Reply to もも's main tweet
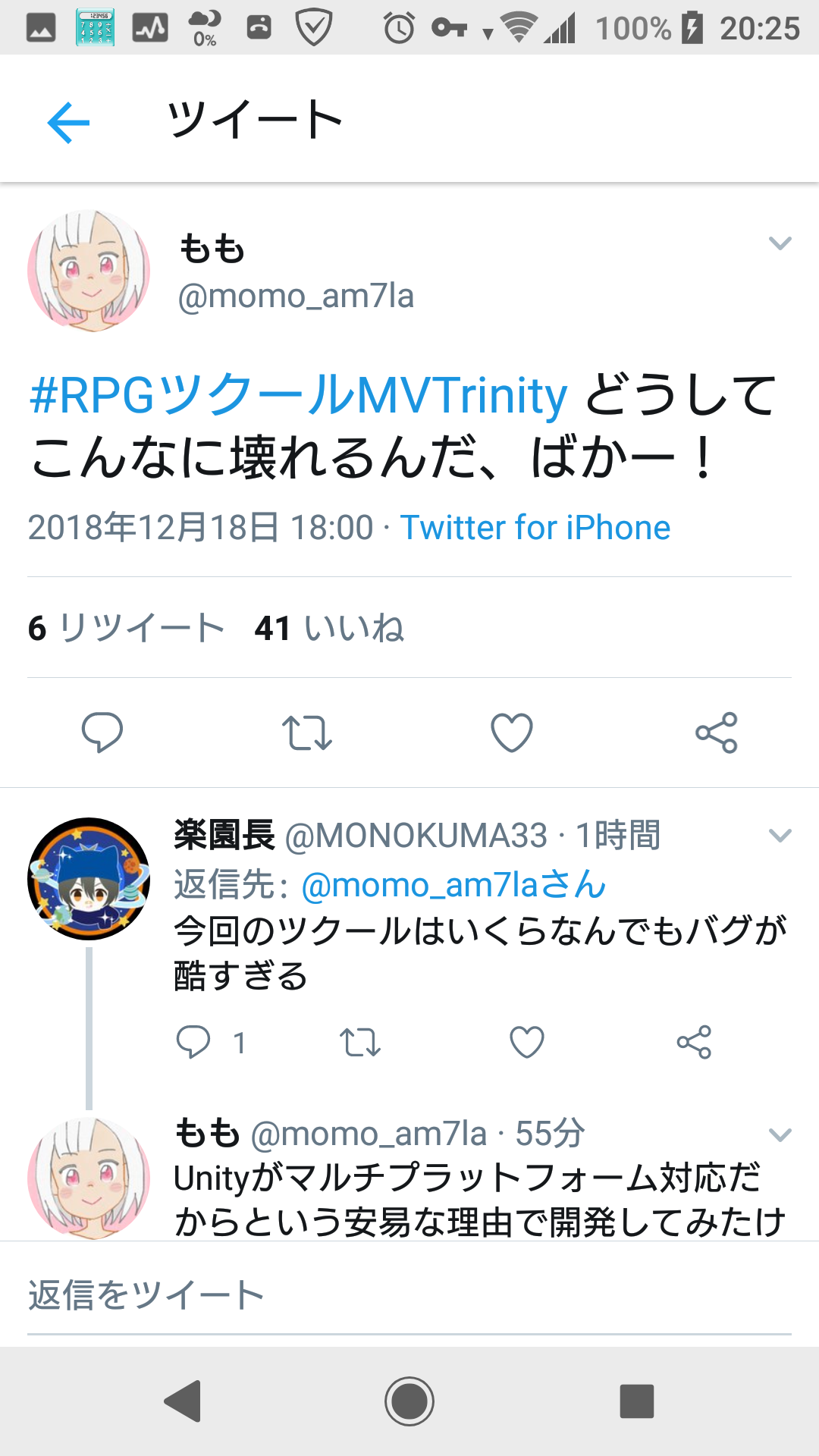The image size is (819, 1456). [x=102, y=733]
